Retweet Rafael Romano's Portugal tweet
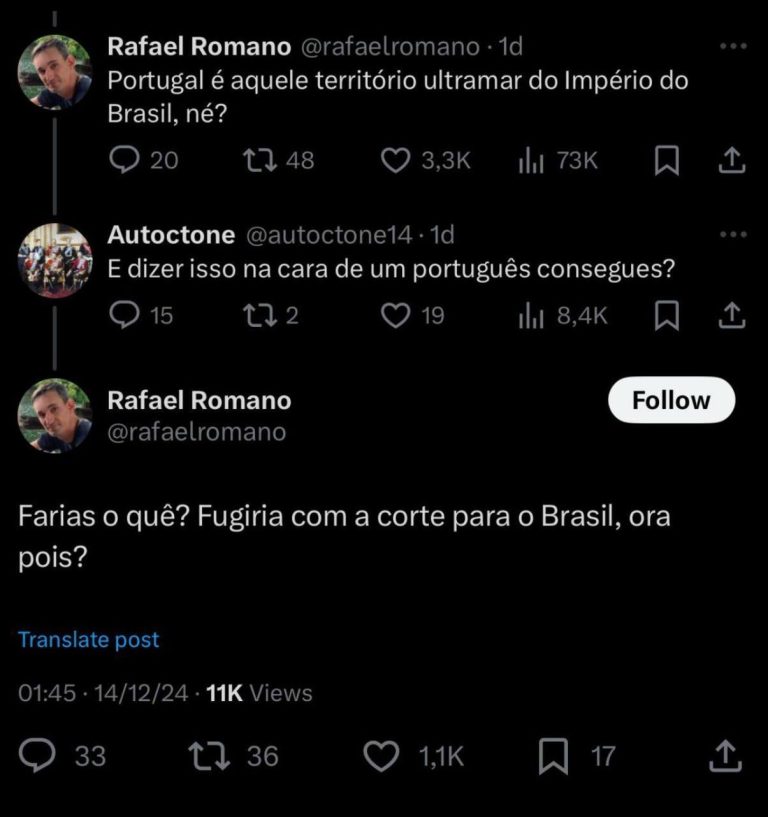The width and height of the screenshot is (768, 817). point(259,160)
